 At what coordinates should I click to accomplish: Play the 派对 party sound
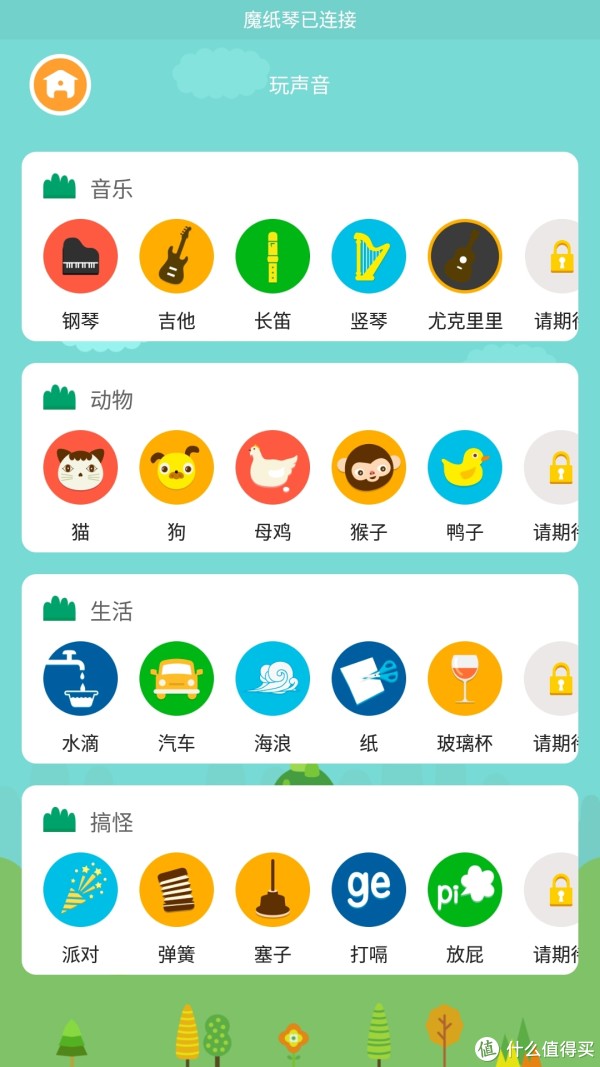tap(80, 889)
